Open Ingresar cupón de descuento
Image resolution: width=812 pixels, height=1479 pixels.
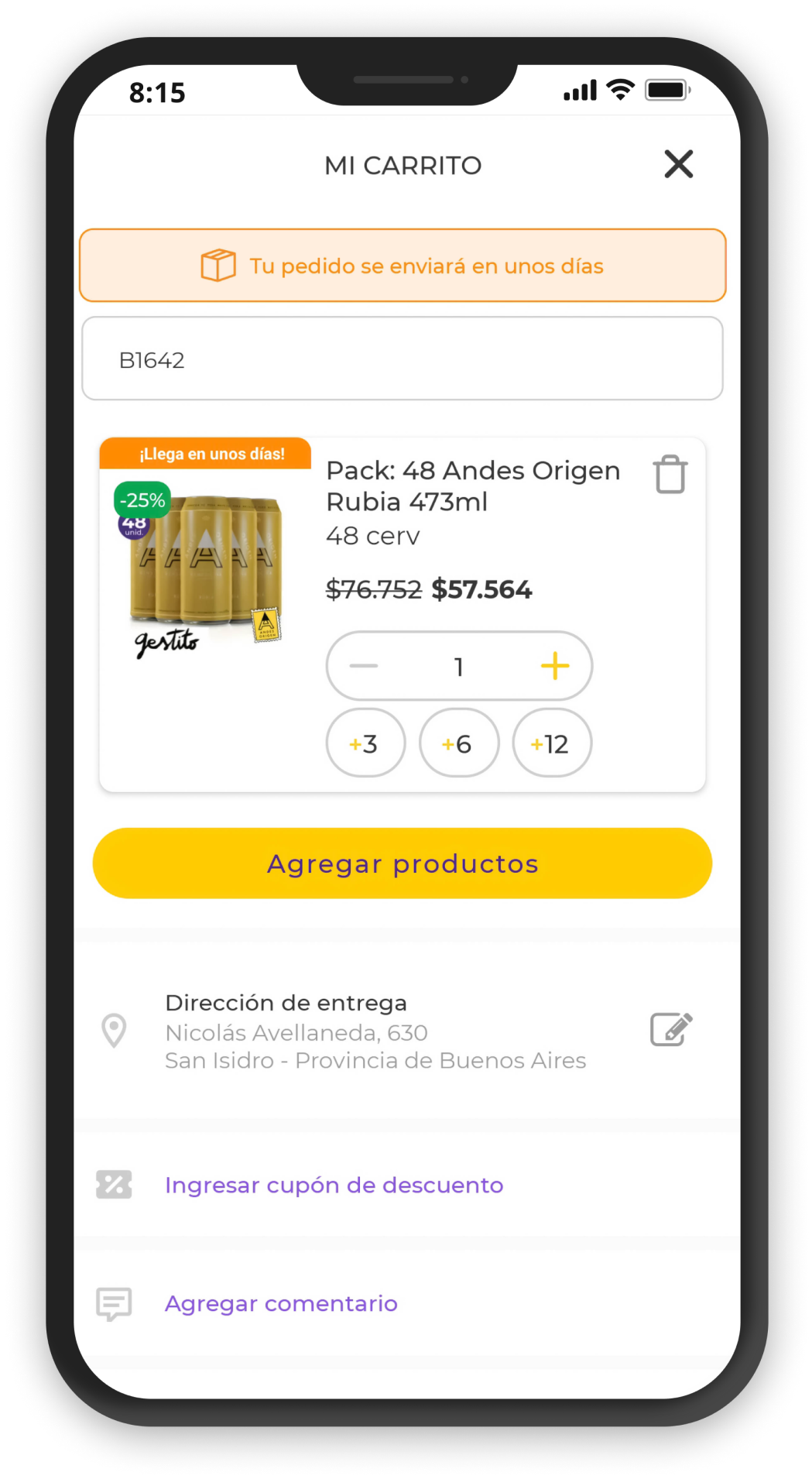coord(334,1185)
